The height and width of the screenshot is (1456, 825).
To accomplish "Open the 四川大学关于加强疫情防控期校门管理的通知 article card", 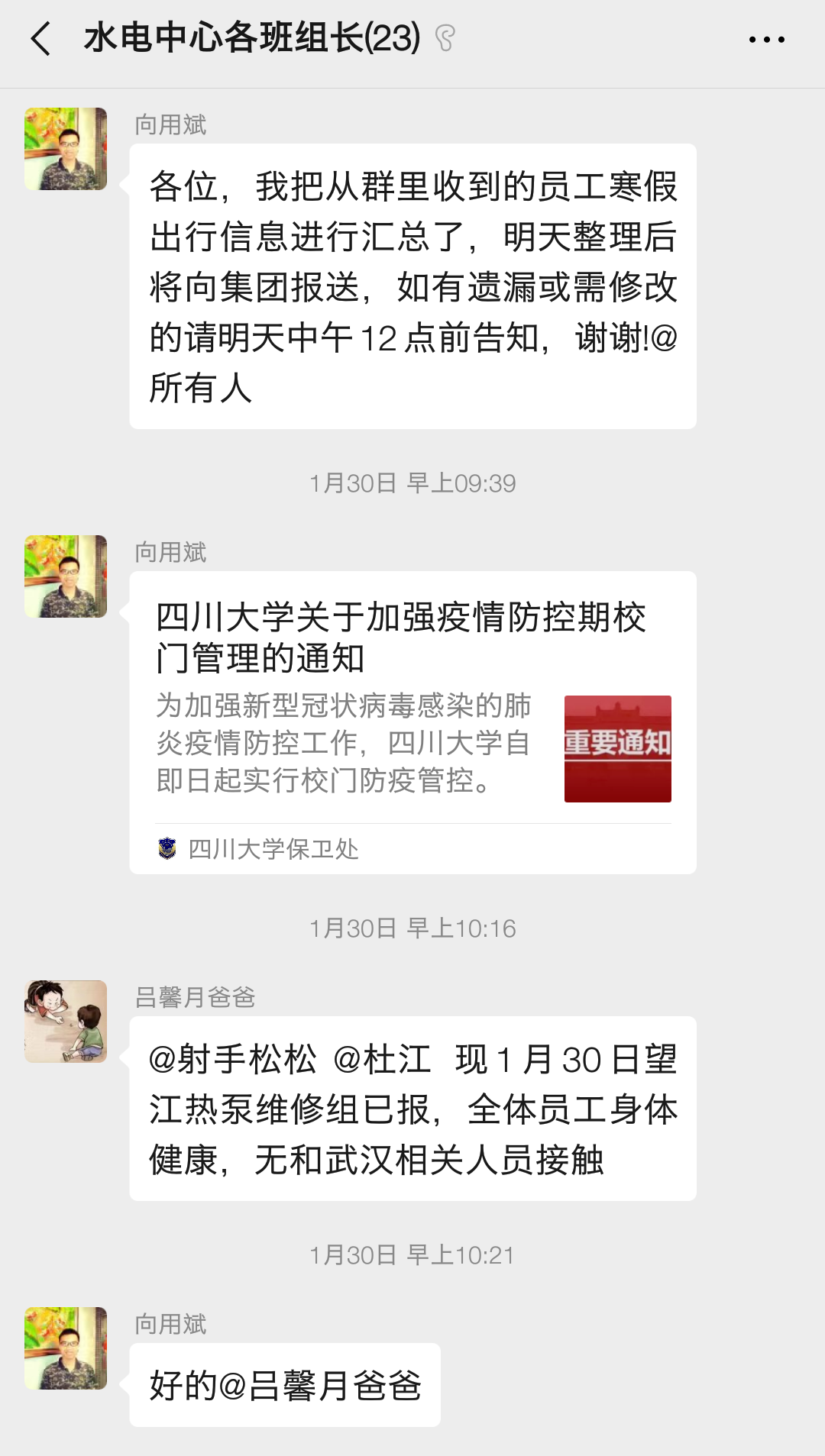I will tap(412, 722).
